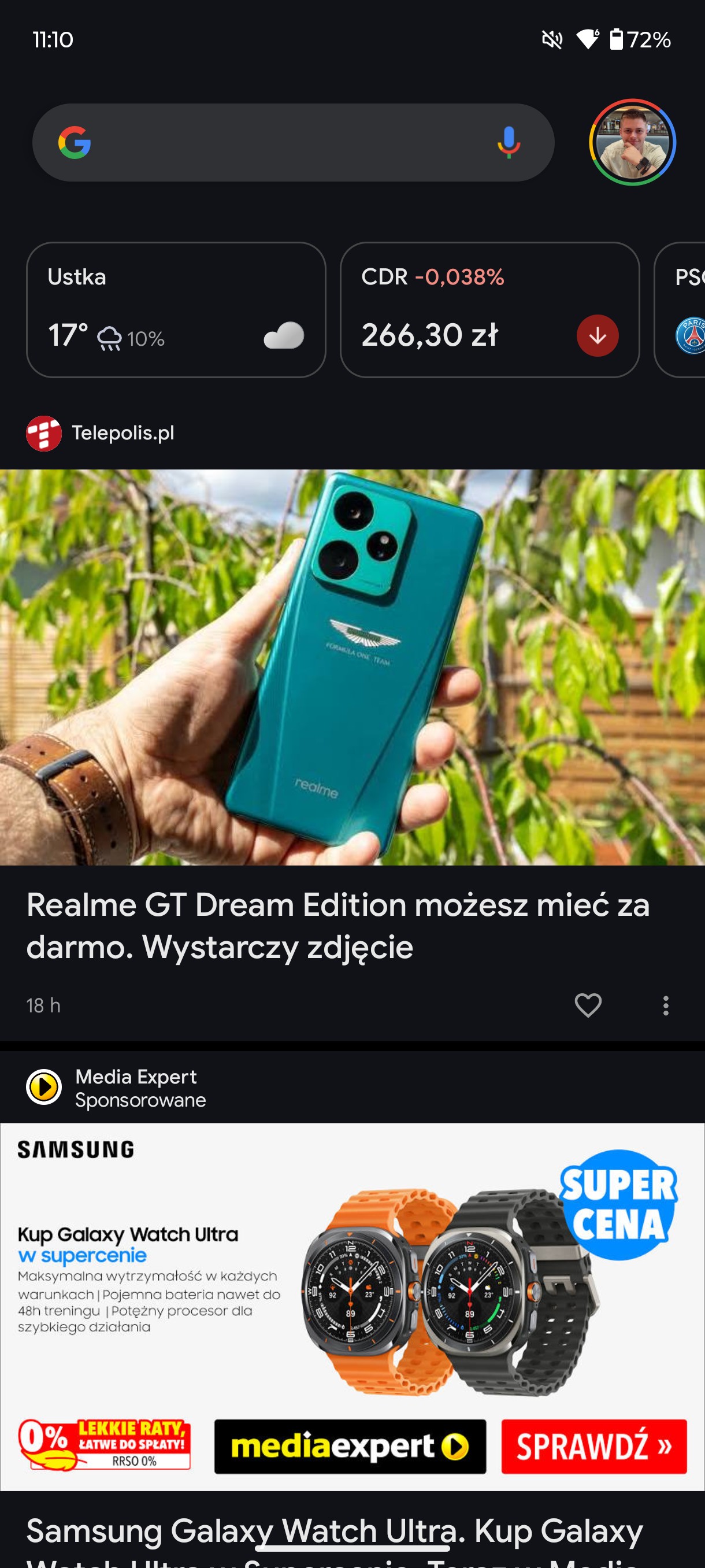Open the Google account profile picture
Image resolution: width=705 pixels, height=1568 pixels.
pyautogui.click(x=633, y=142)
